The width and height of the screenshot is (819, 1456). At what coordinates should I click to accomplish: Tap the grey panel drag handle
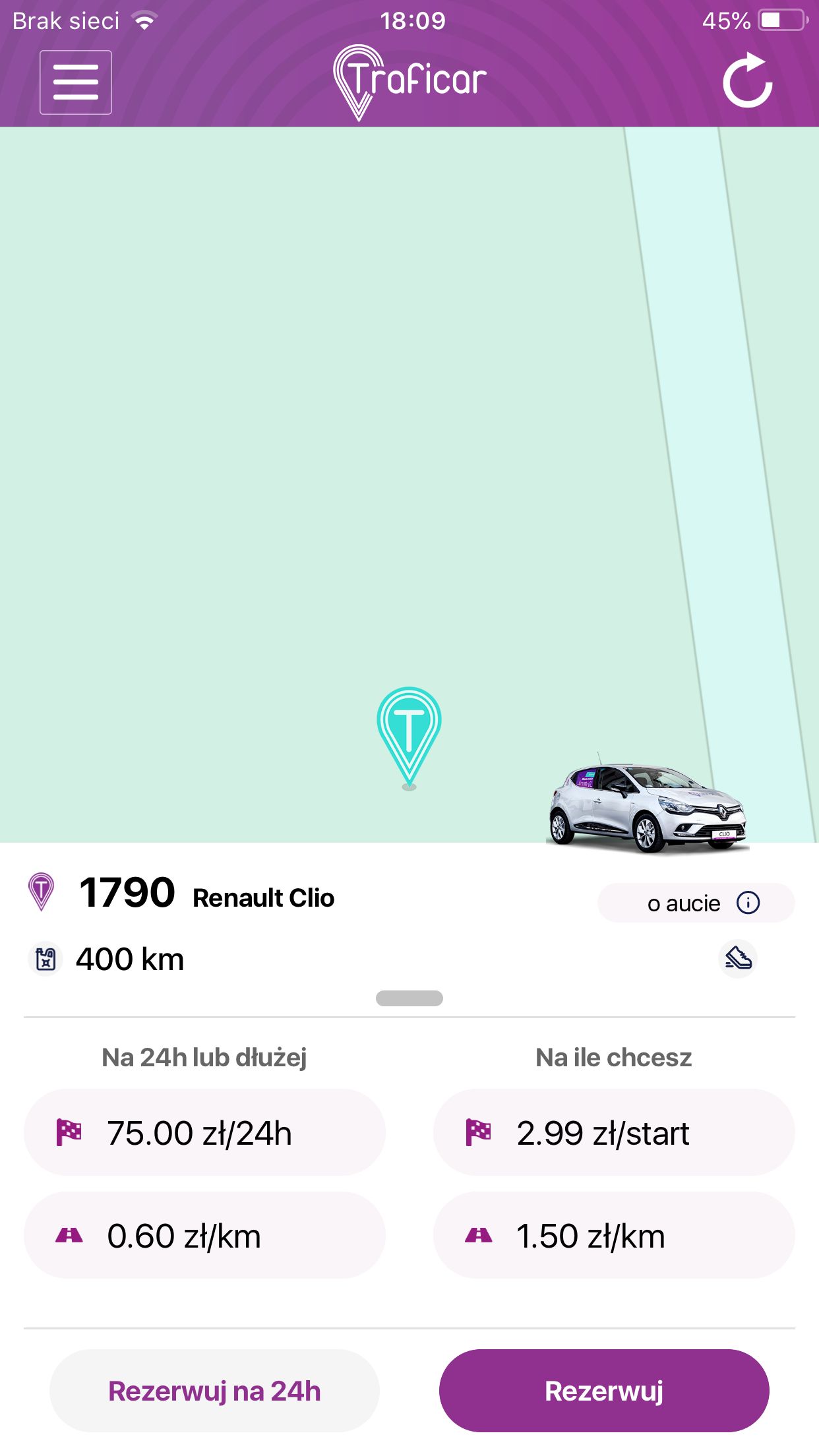409,998
